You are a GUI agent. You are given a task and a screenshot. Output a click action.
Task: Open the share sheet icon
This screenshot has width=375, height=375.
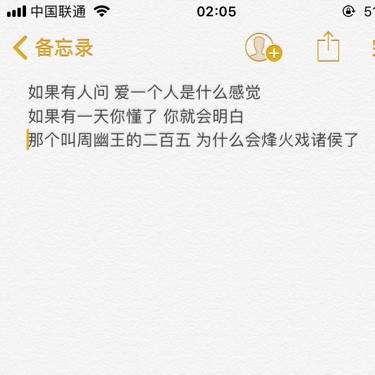coord(328,47)
